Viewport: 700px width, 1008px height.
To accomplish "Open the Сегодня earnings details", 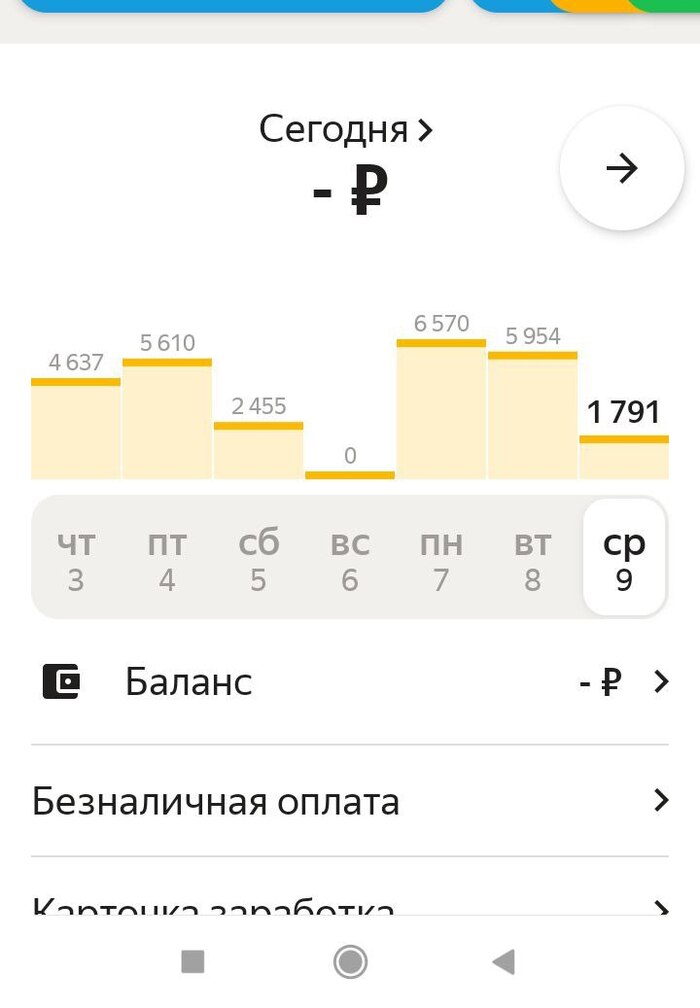I will pos(346,130).
